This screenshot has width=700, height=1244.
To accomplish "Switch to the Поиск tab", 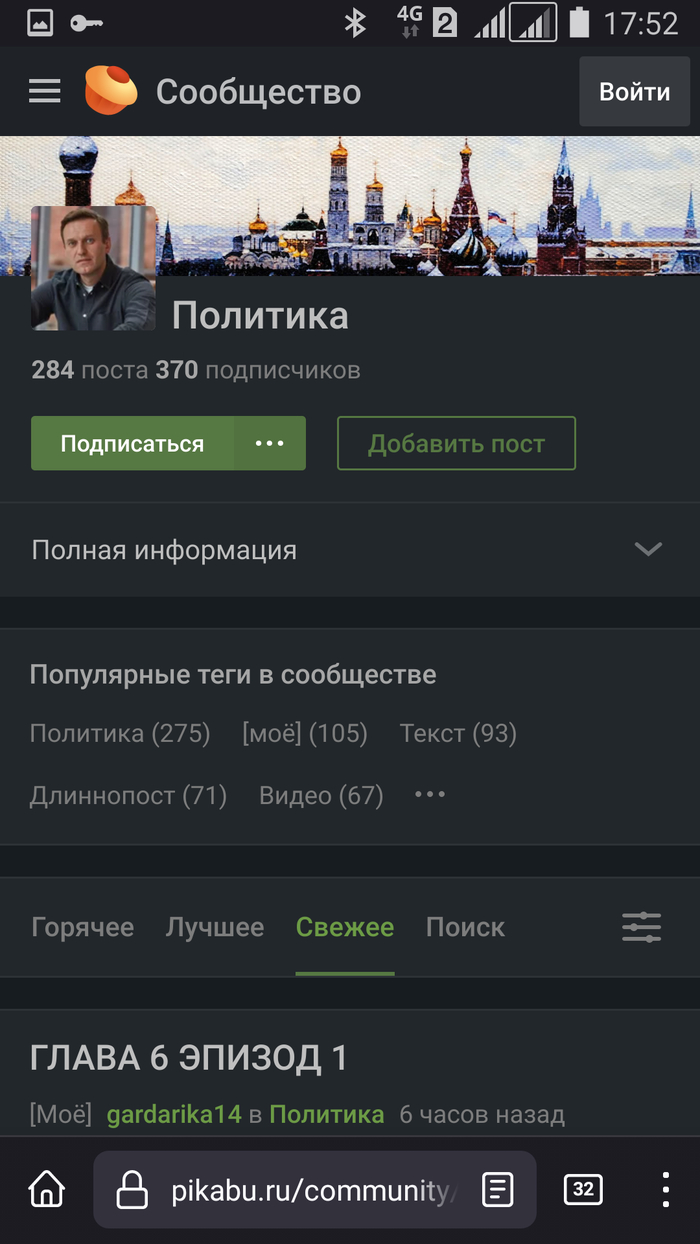I will point(465,928).
